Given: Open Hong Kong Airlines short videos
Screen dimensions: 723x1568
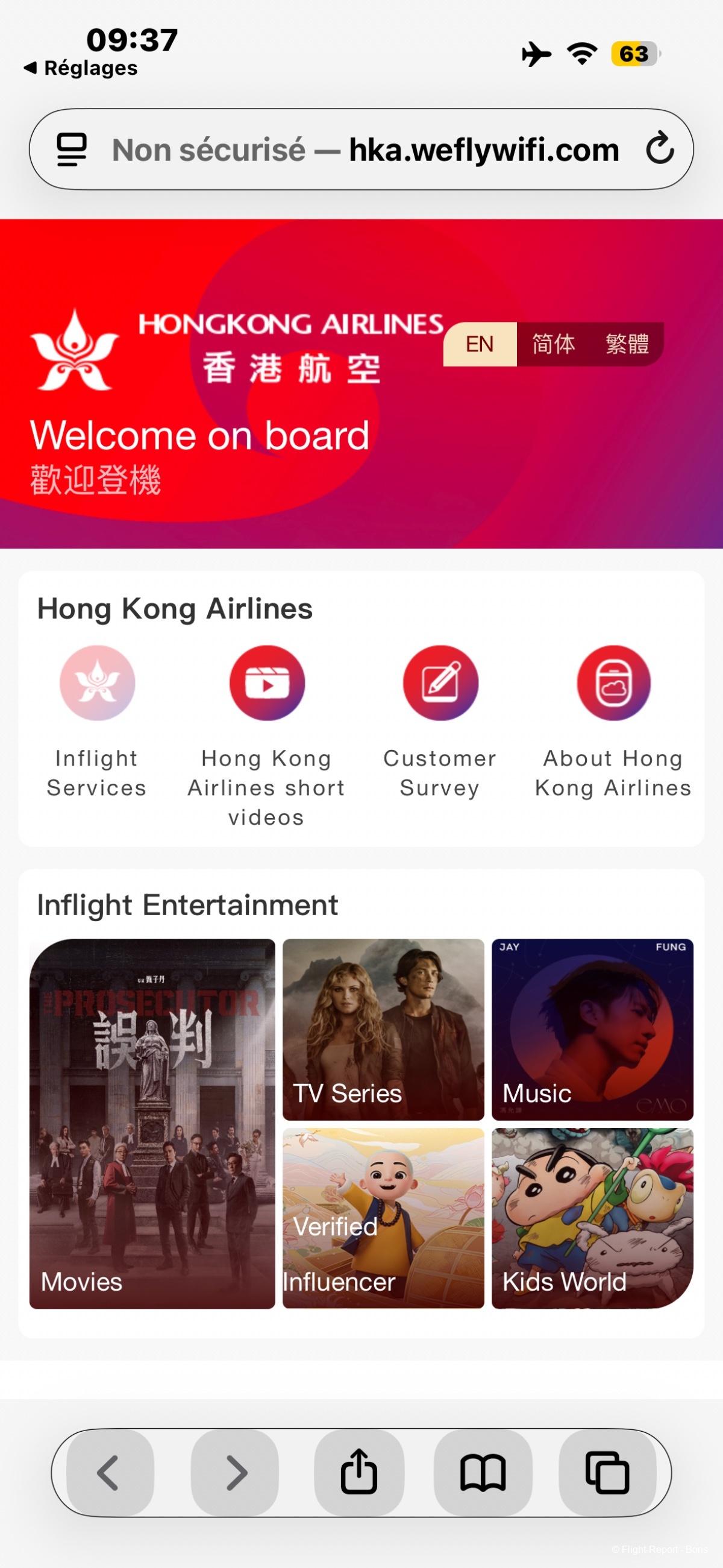Looking at the screenshot, I should tap(266, 736).
